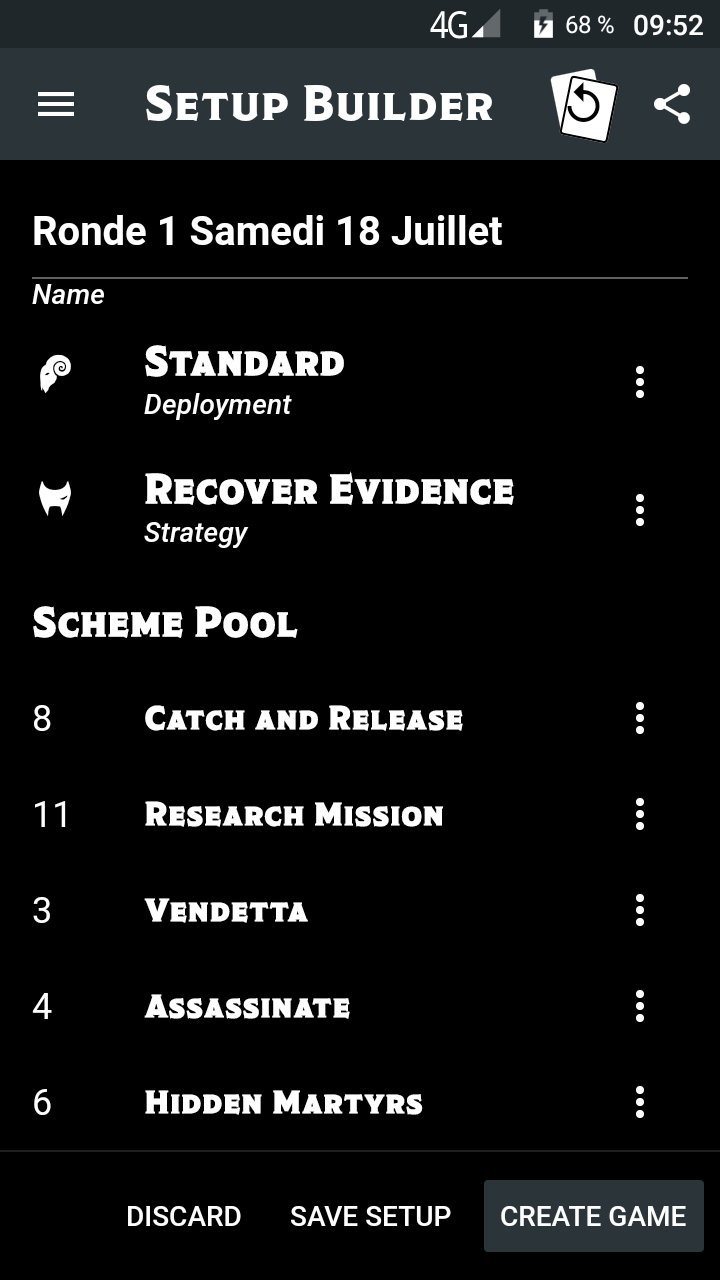
Task: Discard the current setup
Action: click(x=183, y=1216)
